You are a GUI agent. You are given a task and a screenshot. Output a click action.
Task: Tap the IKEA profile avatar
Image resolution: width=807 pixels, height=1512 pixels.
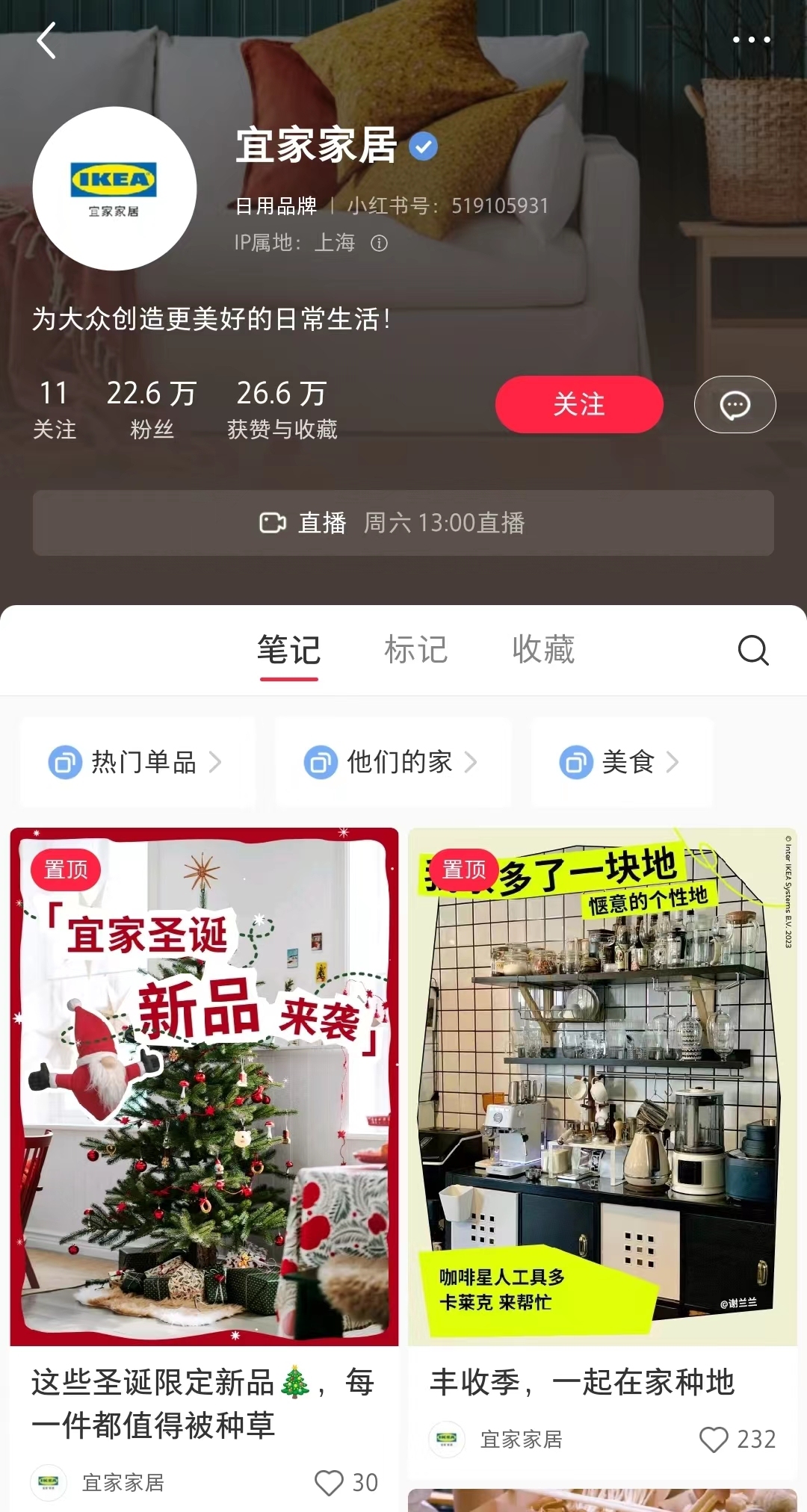point(114,188)
